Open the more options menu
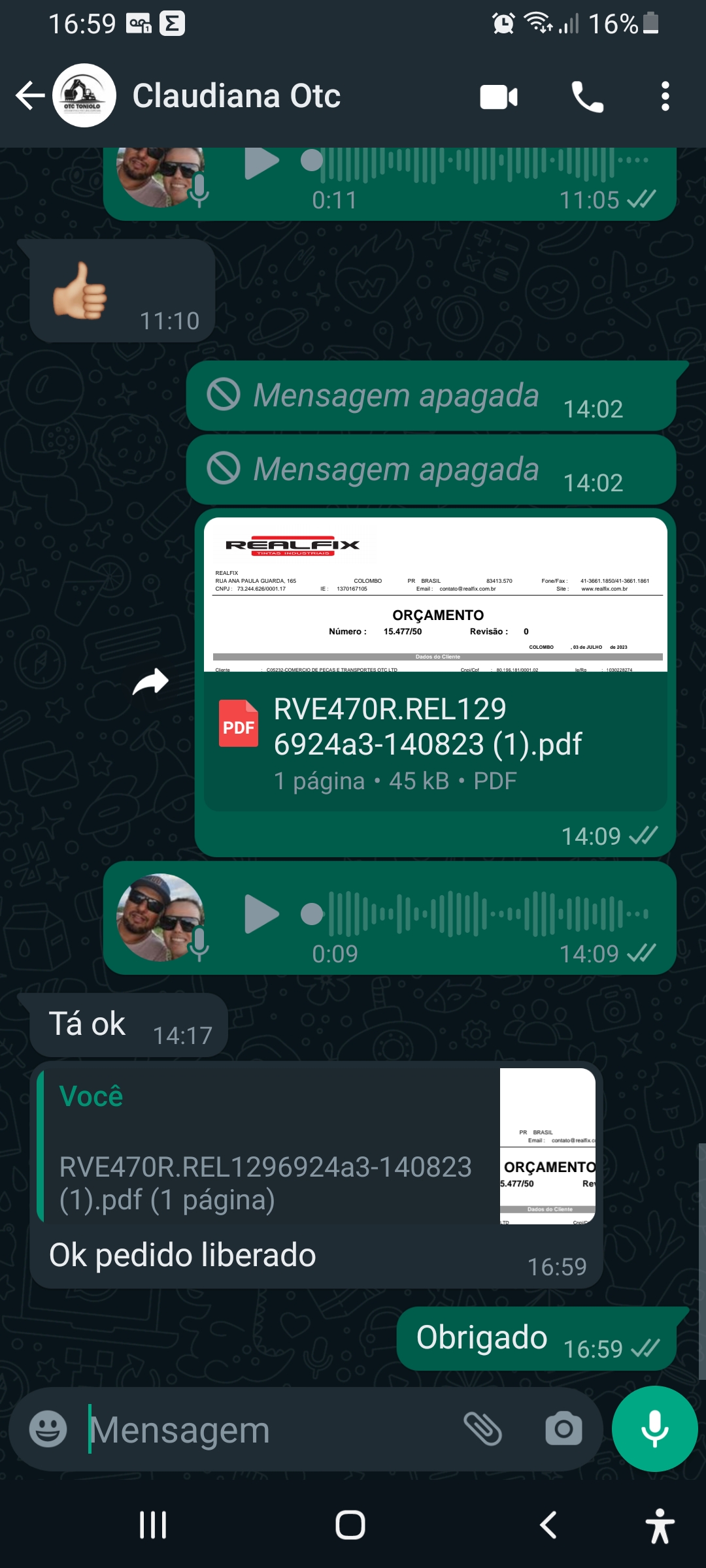706x1568 pixels. [x=665, y=97]
